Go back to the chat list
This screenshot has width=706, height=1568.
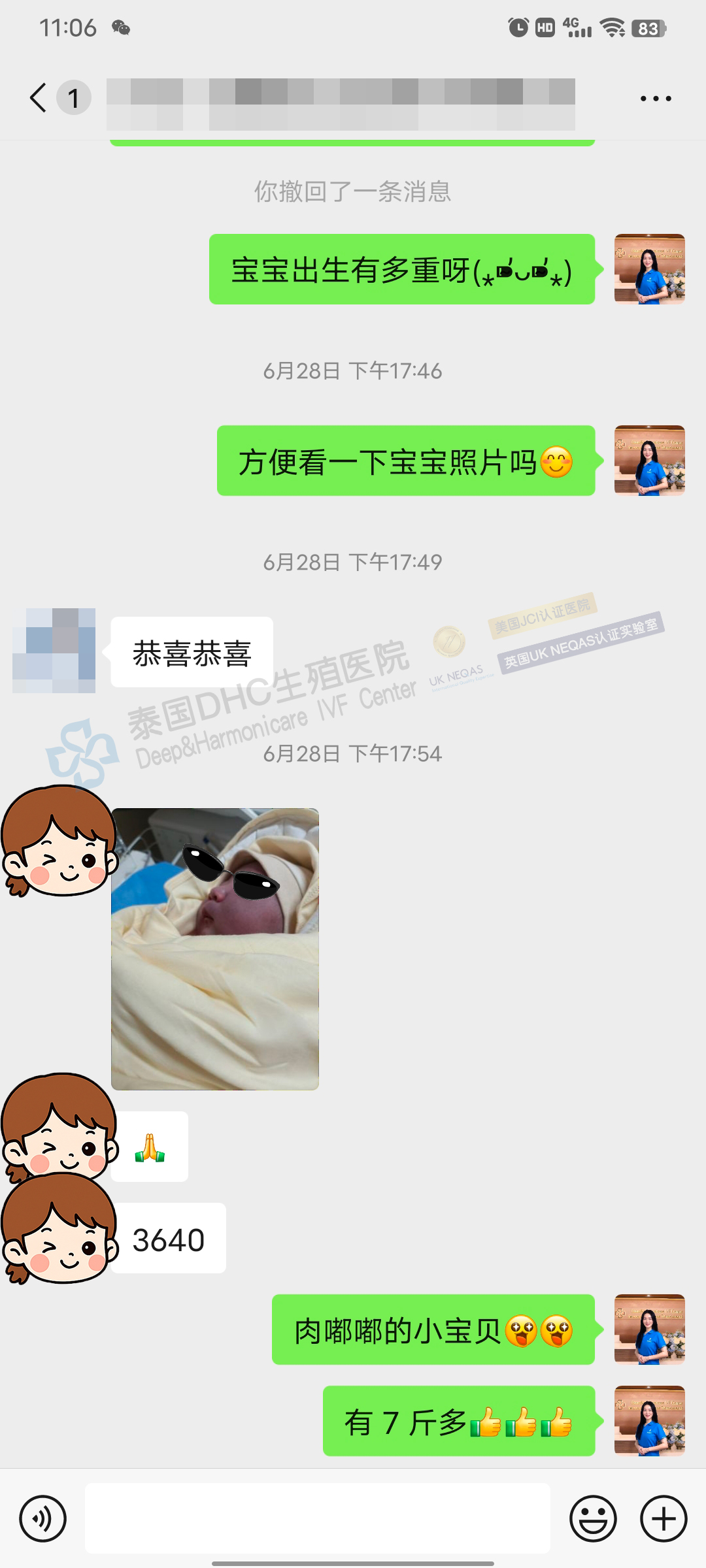[x=39, y=98]
